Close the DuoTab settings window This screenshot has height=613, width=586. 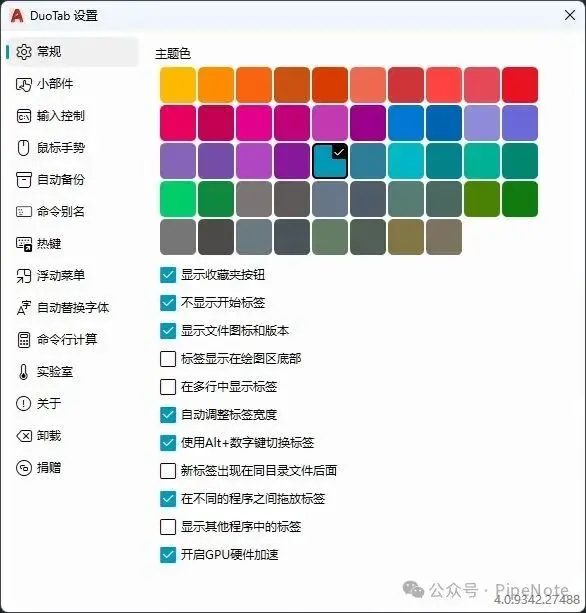570,15
